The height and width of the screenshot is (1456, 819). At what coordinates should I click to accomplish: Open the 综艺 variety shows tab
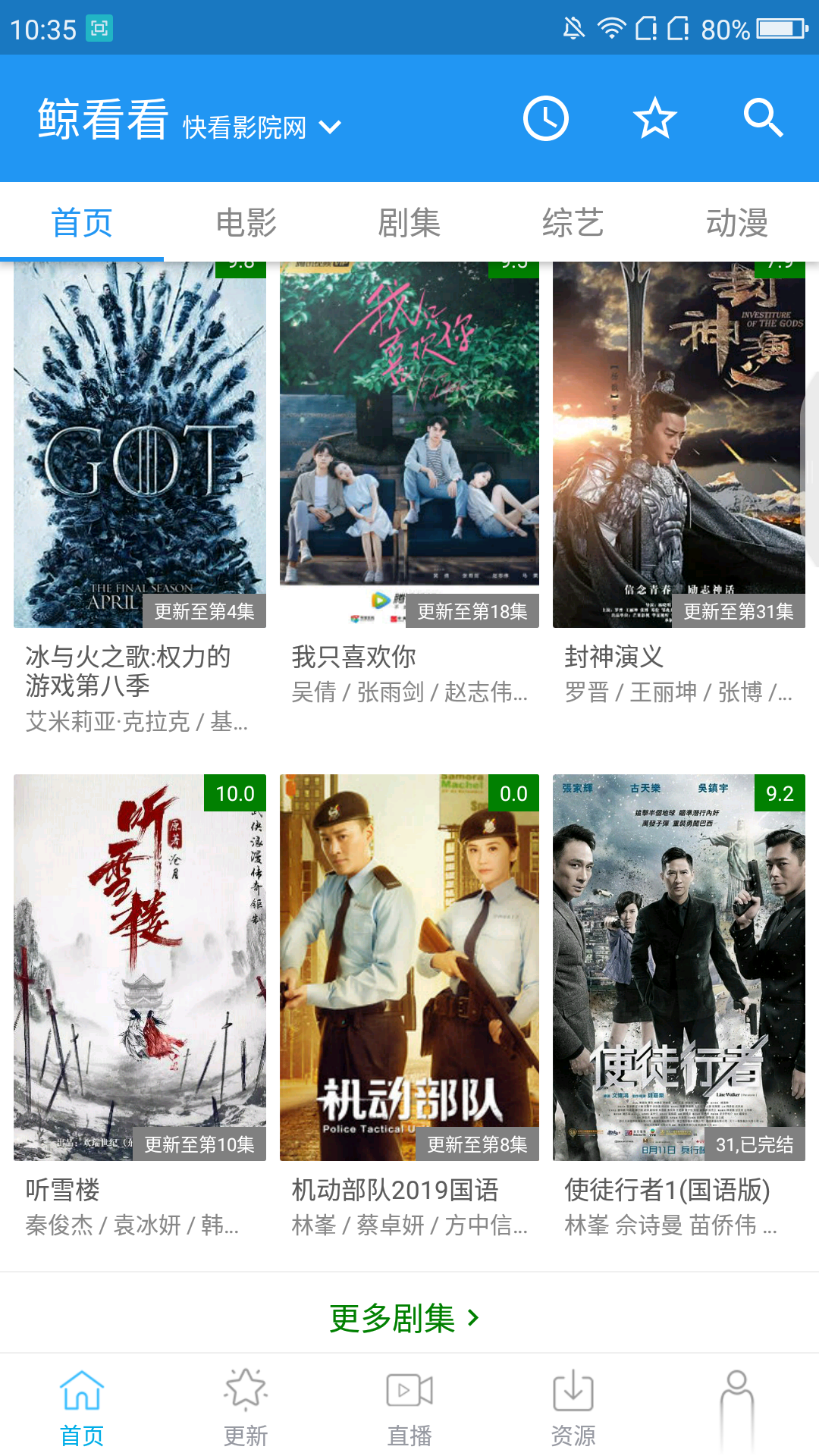(573, 221)
